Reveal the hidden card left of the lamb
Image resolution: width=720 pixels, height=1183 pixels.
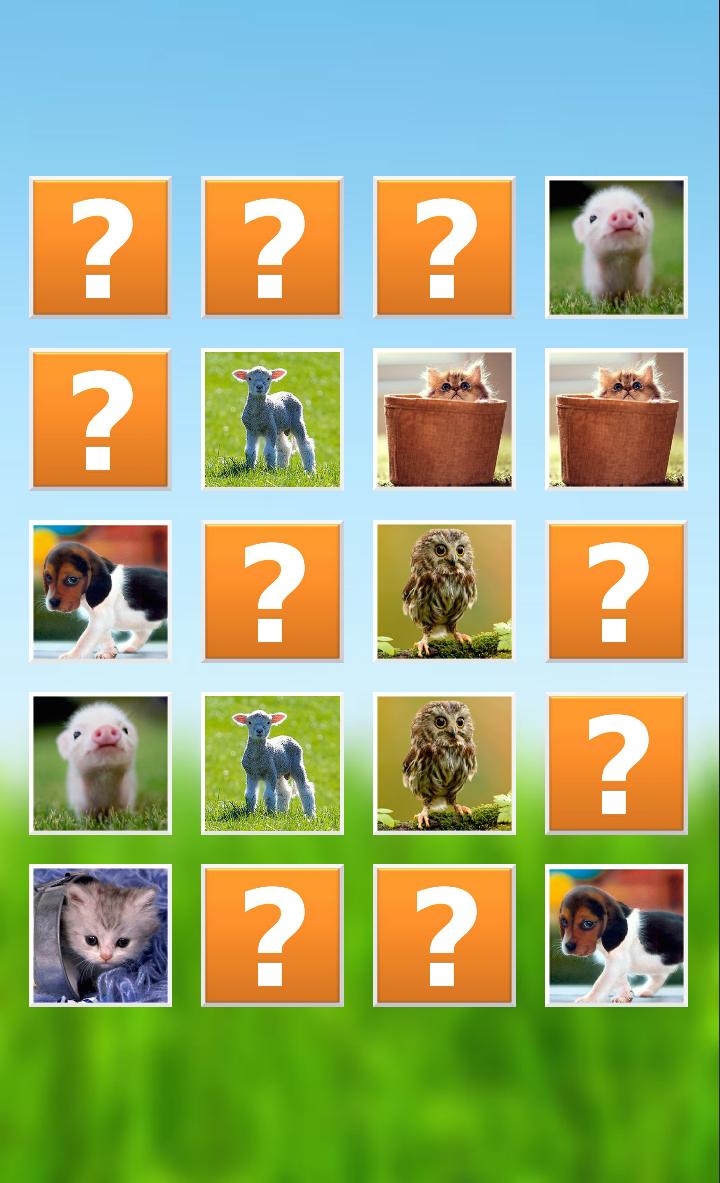click(100, 418)
